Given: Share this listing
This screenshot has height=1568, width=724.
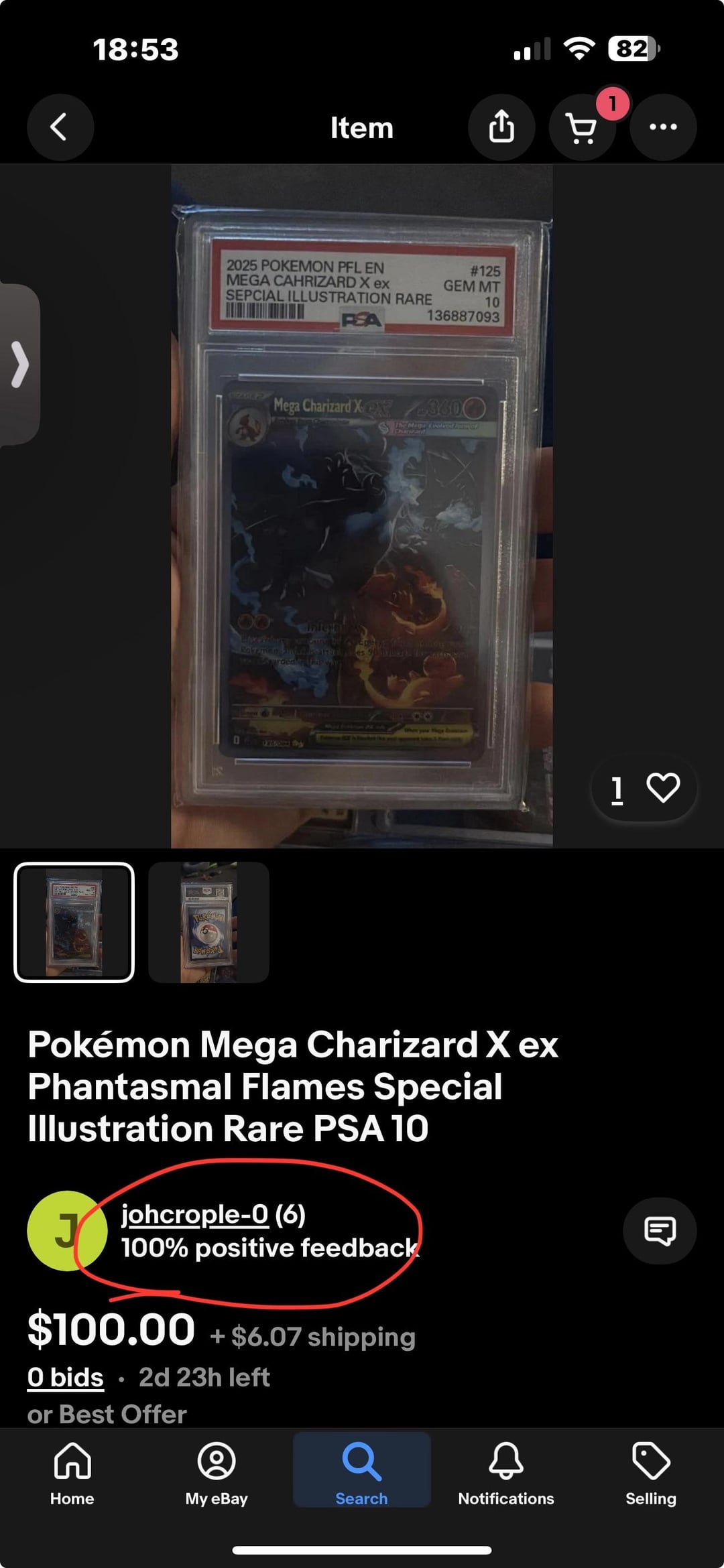Looking at the screenshot, I should pyautogui.click(x=501, y=127).
